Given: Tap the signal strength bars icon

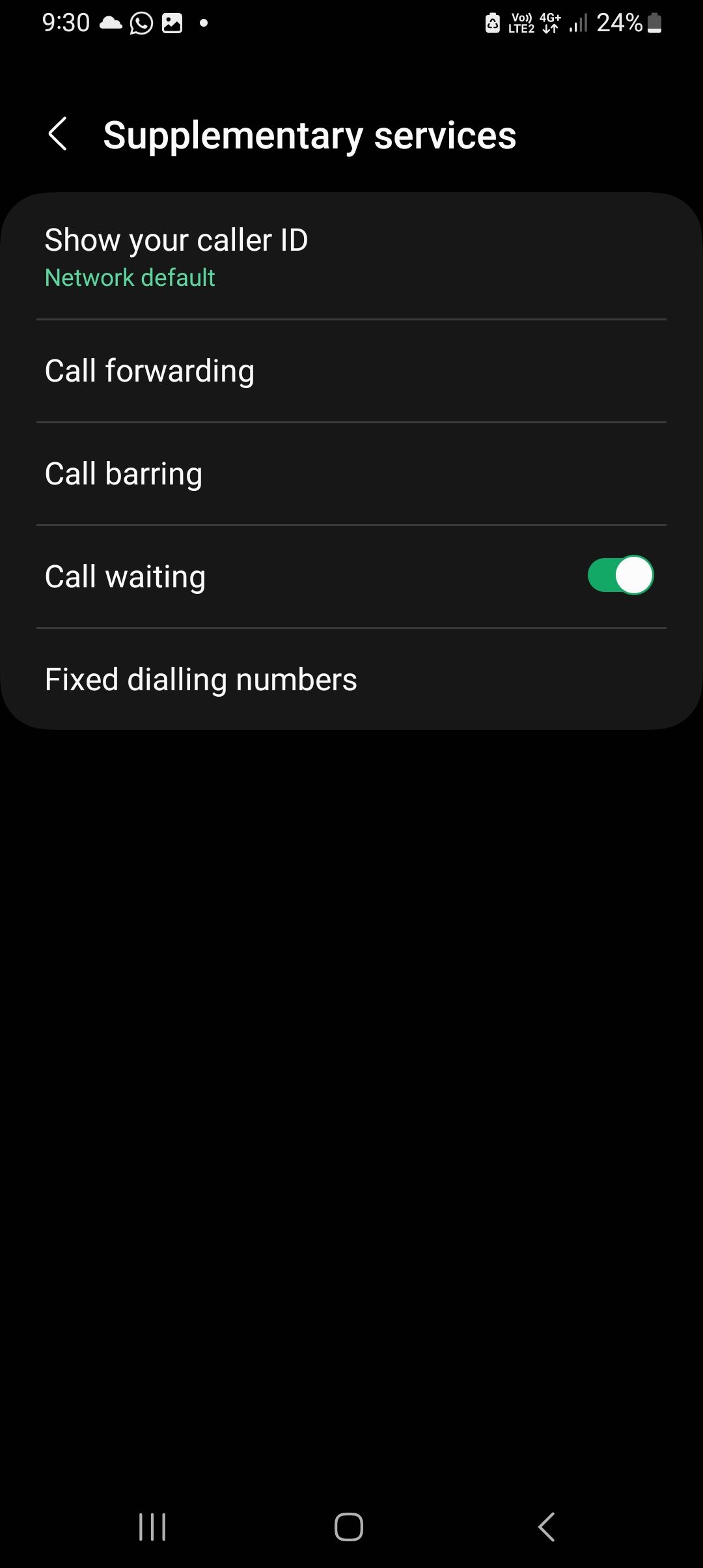Looking at the screenshot, I should [x=577, y=23].
